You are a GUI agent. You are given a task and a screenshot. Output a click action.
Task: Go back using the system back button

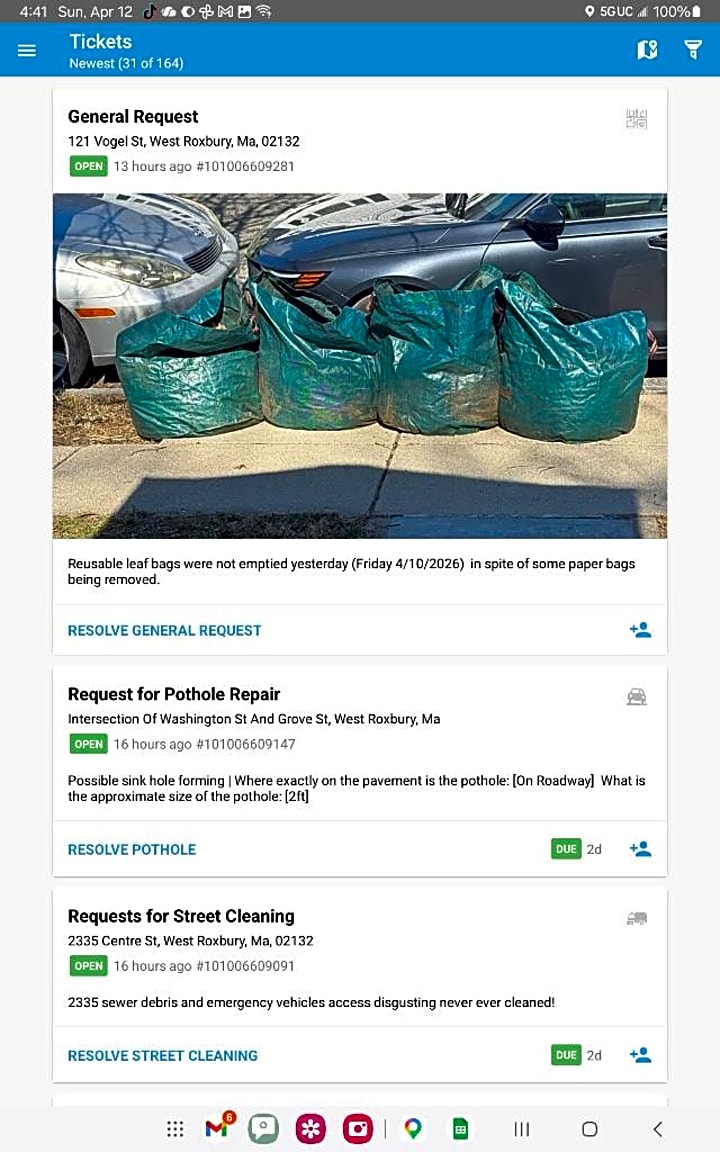(657, 1129)
